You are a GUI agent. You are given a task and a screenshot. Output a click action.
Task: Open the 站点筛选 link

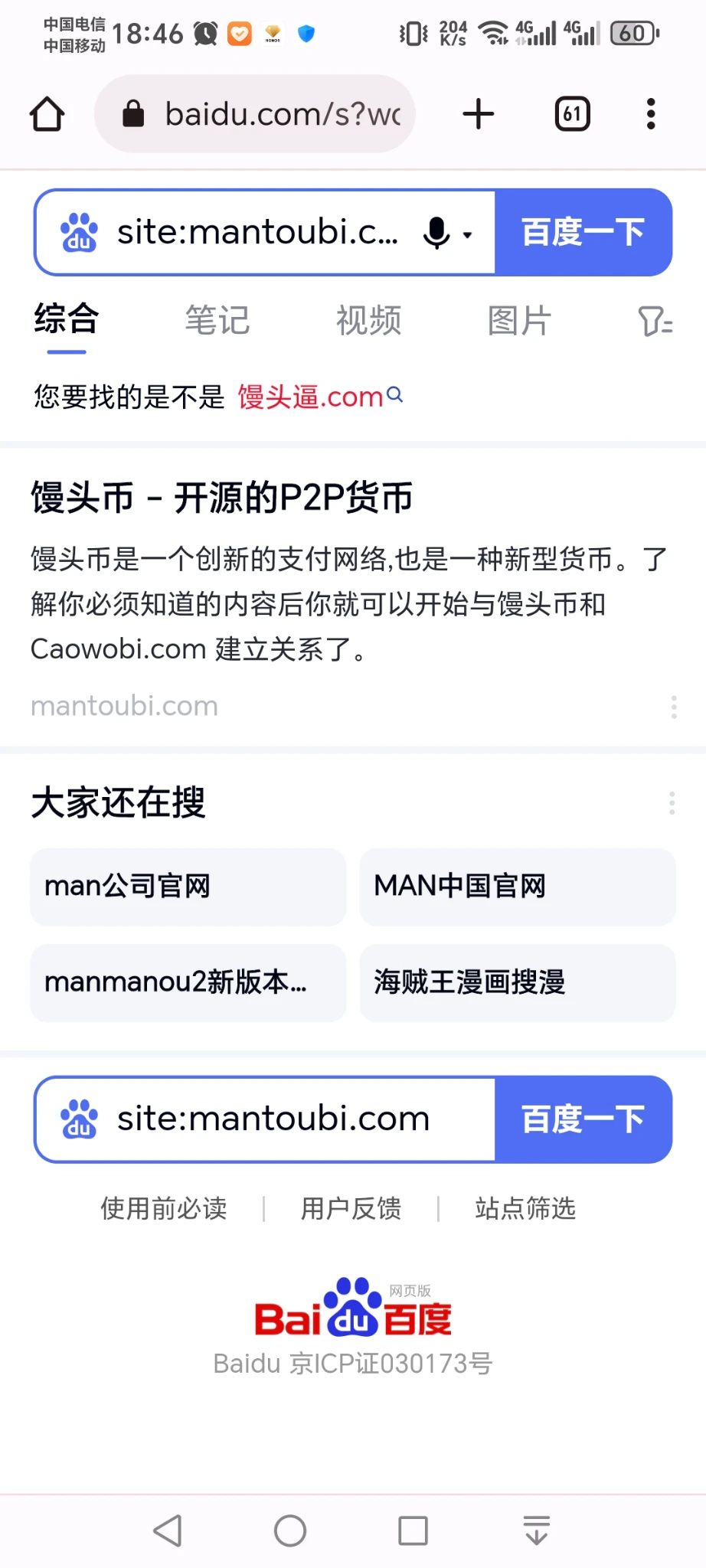(x=525, y=1208)
